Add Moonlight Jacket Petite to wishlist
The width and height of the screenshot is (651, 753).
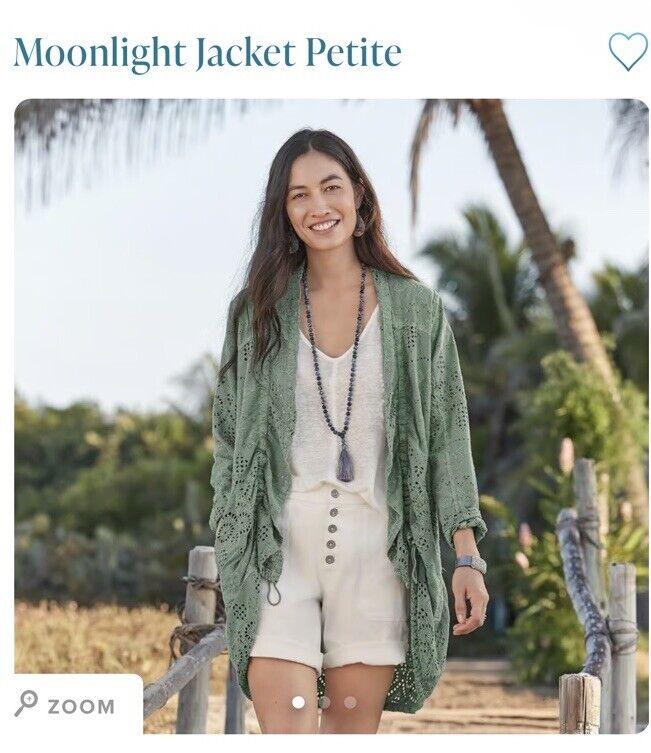tap(628, 51)
